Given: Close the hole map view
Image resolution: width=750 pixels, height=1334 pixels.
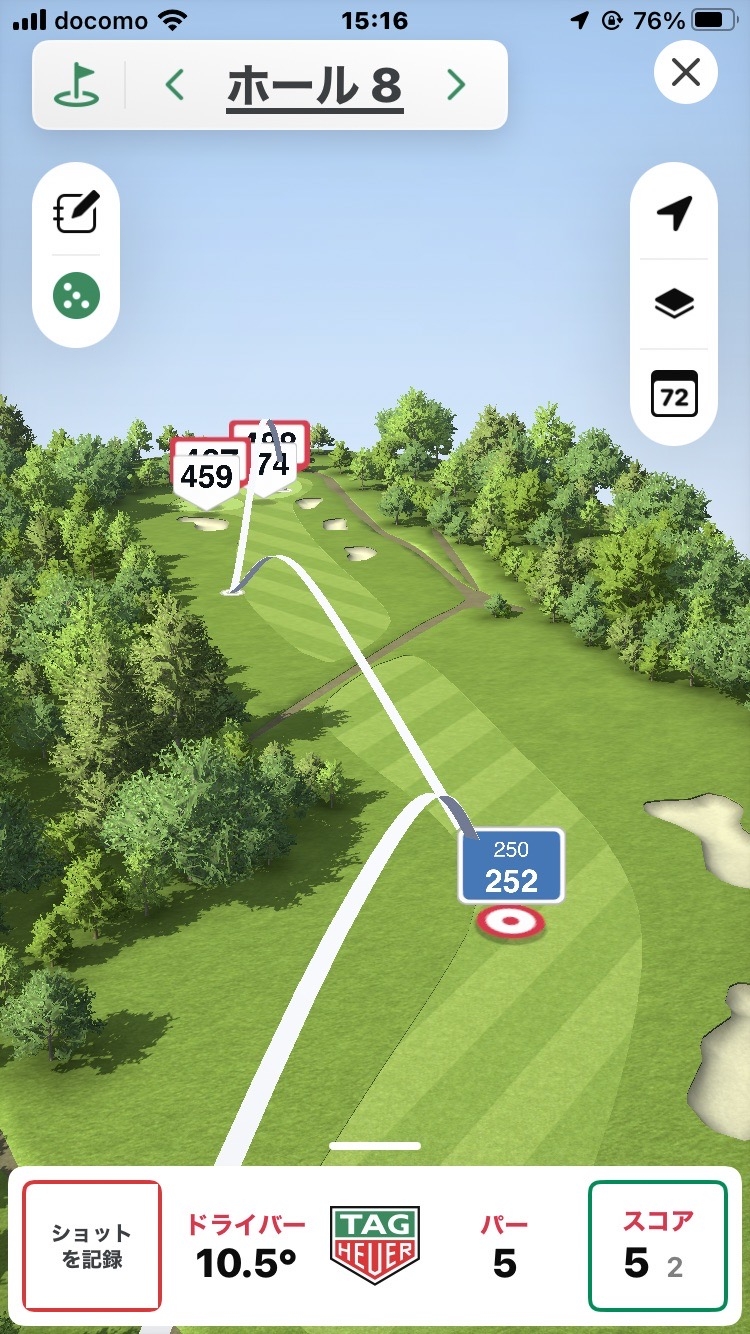Looking at the screenshot, I should pos(685,72).
